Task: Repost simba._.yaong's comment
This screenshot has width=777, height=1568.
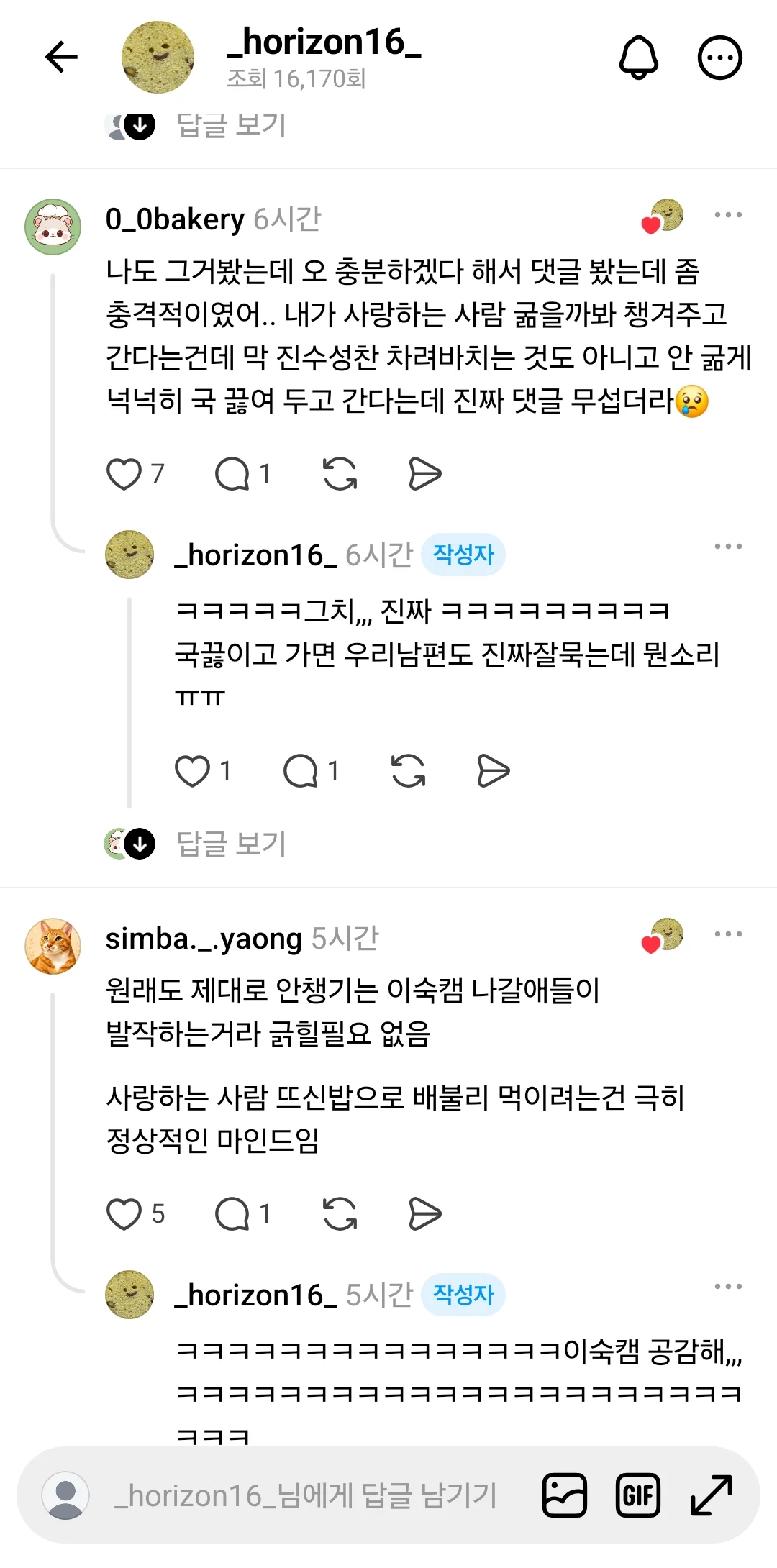Action: (340, 1215)
